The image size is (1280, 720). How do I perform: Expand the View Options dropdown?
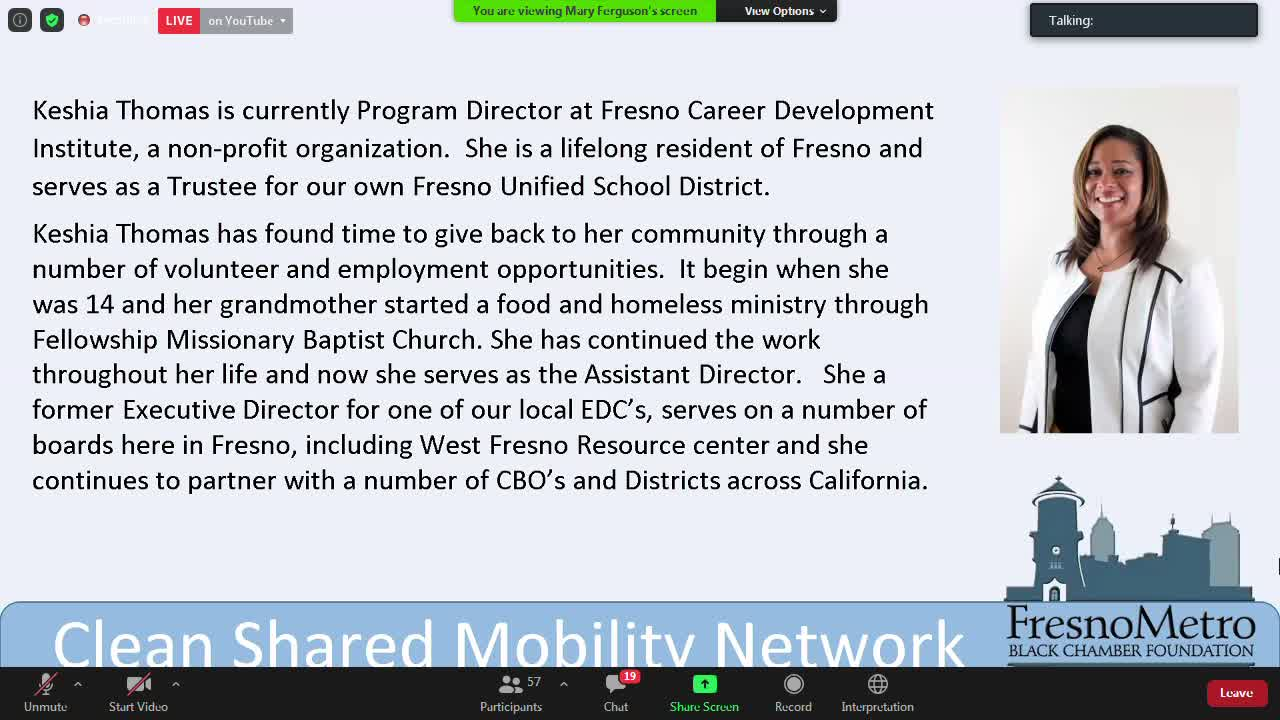785,11
